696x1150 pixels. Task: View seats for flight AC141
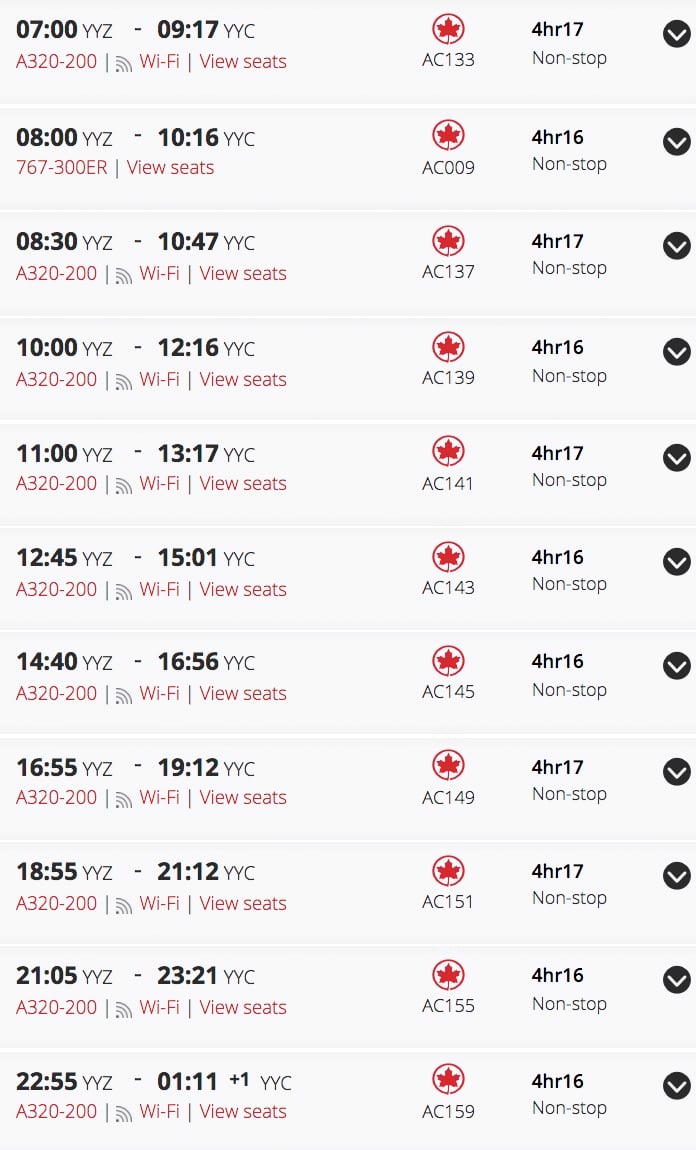[243, 483]
